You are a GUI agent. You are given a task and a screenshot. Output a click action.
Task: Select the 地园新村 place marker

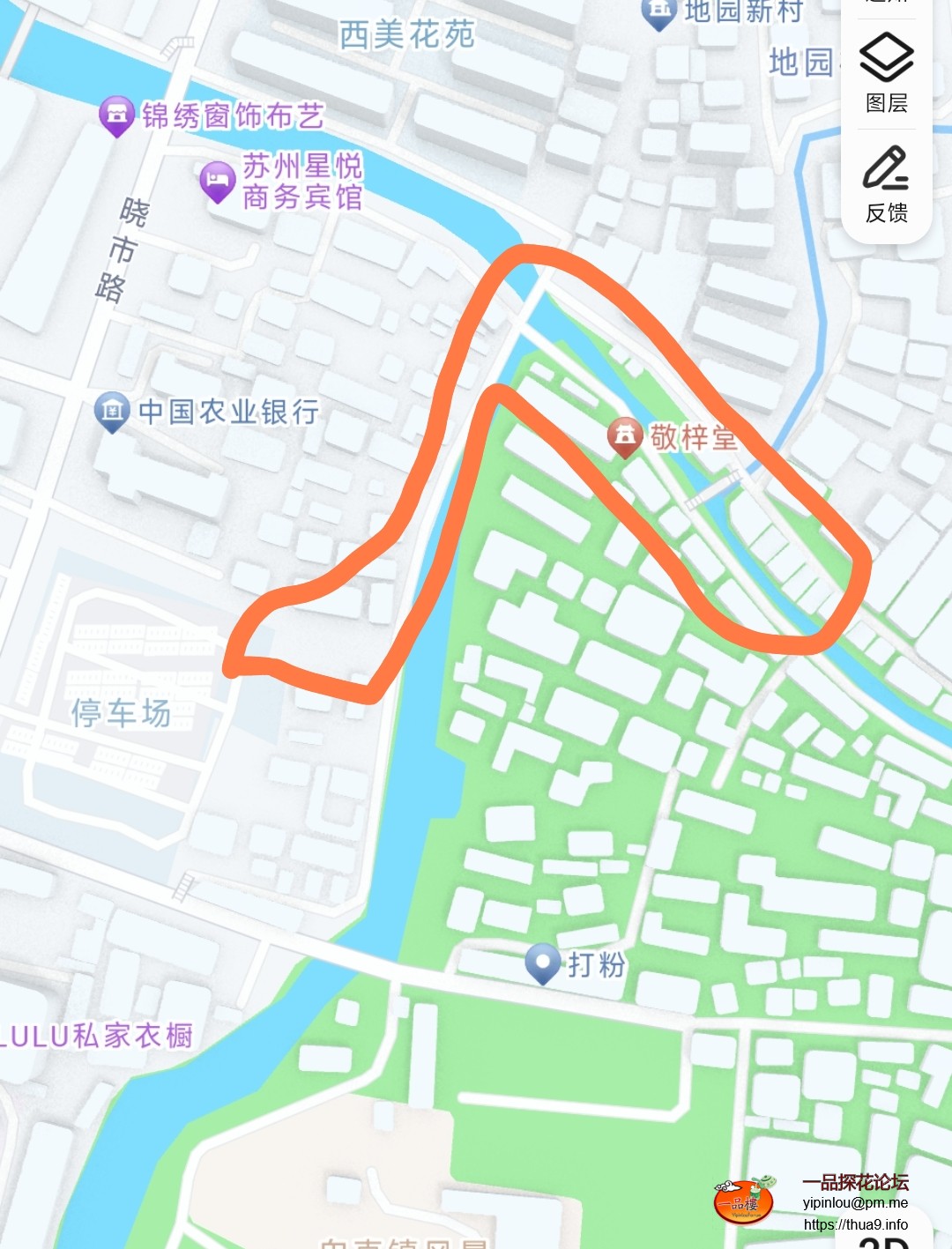pyautogui.click(x=658, y=12)
